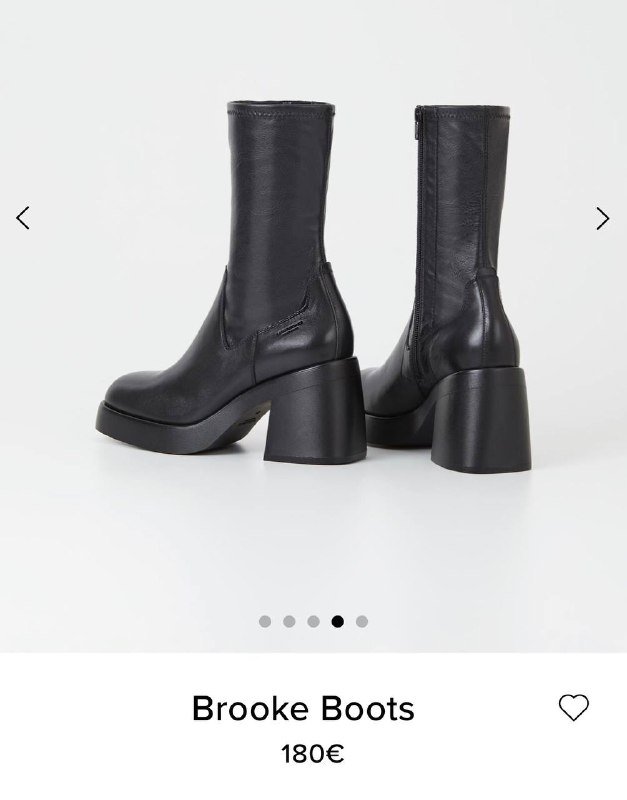The width and height of the screenshot is (627, 800).
Task: Jump to the last carousel dot
Action: [x=362, y=621]
